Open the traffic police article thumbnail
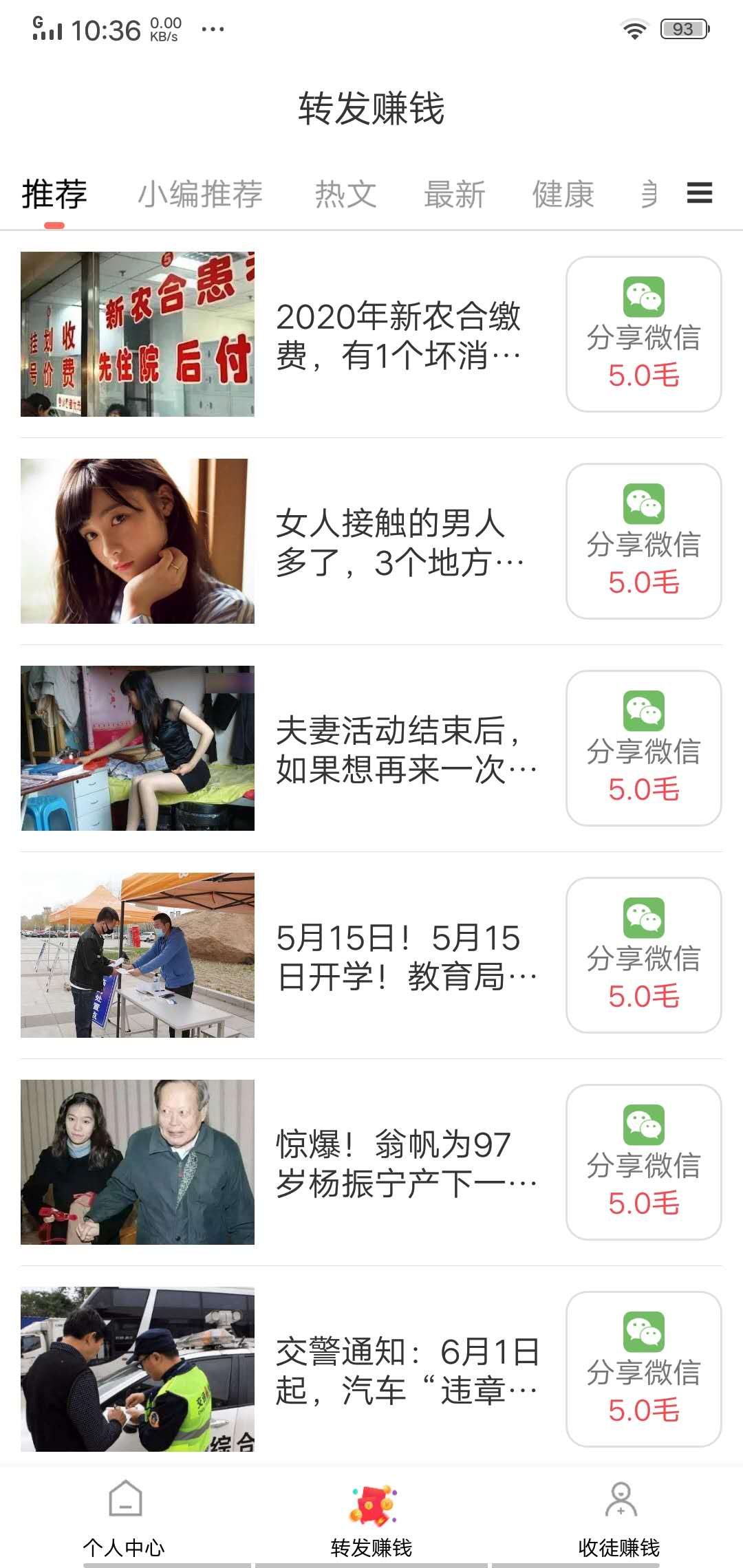Image resolution: width=743 pixels, height=1568 pixels. click(x=138, y=1369)
